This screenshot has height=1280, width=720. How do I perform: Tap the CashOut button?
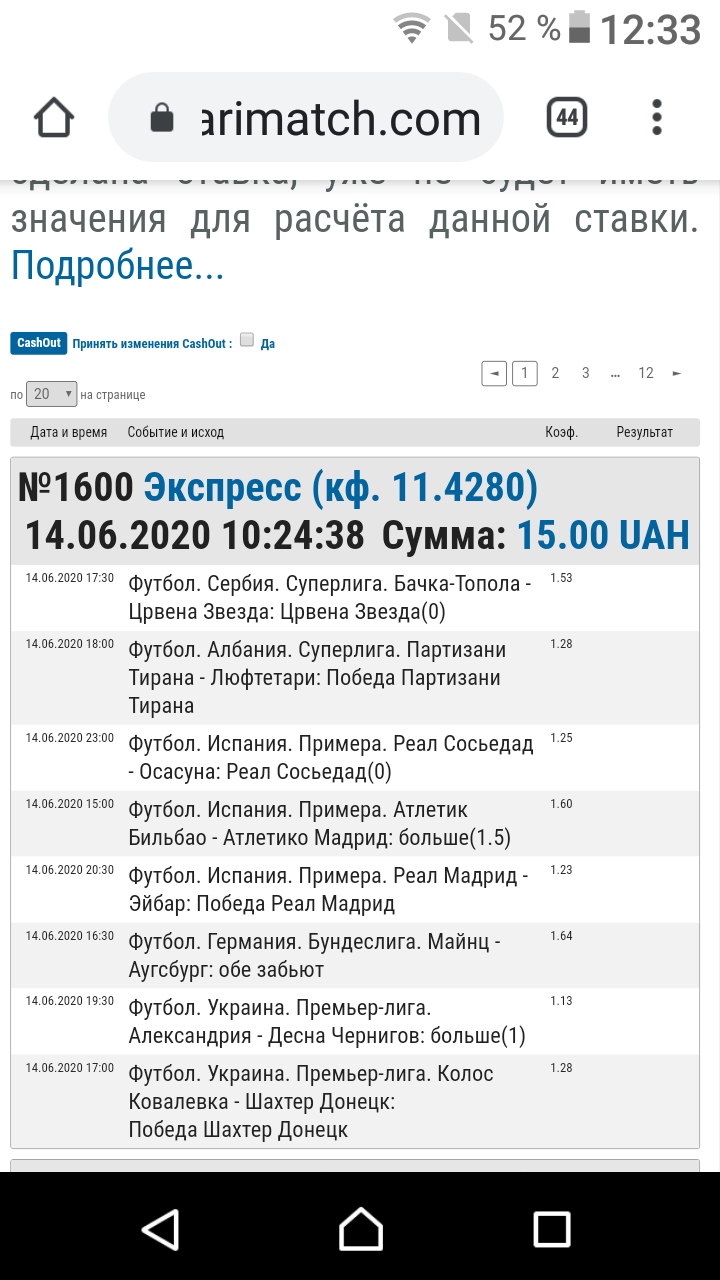39,343
